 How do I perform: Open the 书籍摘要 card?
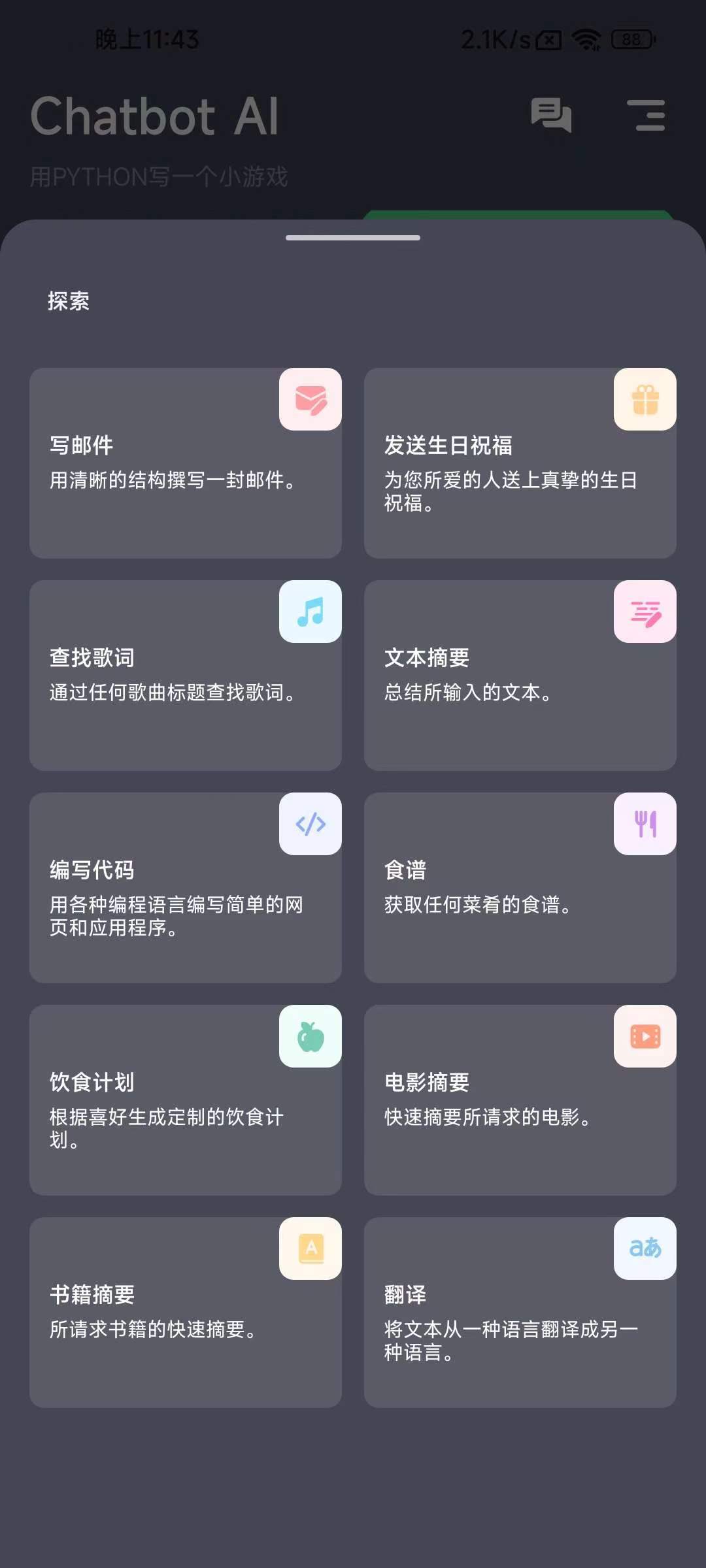(x=186, y=1313)
